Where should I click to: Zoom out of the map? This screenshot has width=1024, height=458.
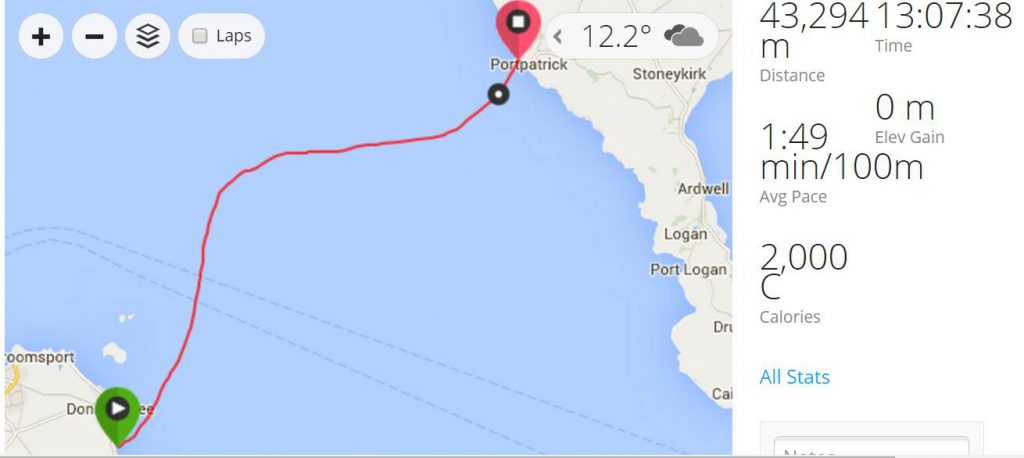click(x=94, y=37)
